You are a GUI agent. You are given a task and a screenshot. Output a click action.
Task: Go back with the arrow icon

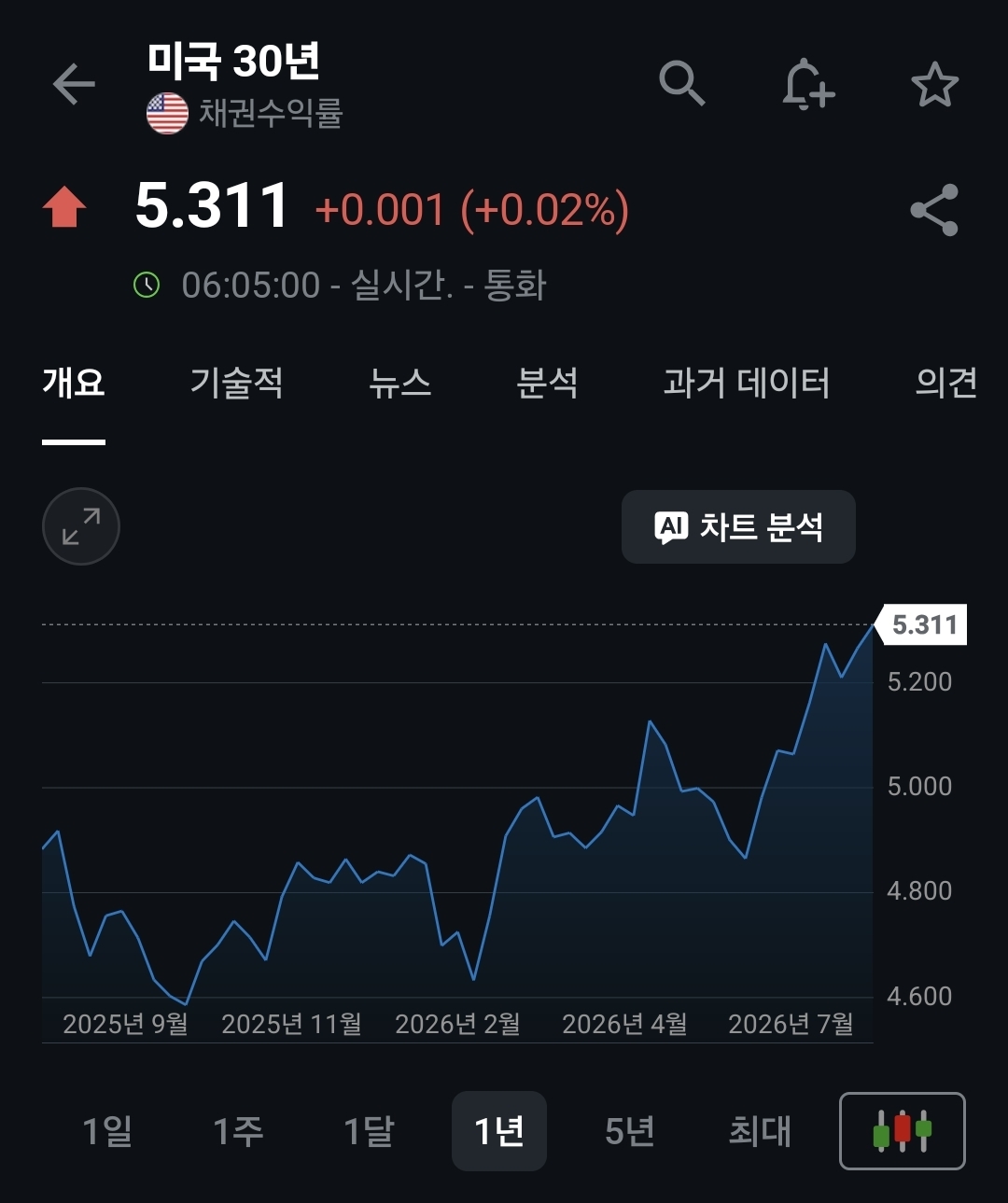(74, 85)
